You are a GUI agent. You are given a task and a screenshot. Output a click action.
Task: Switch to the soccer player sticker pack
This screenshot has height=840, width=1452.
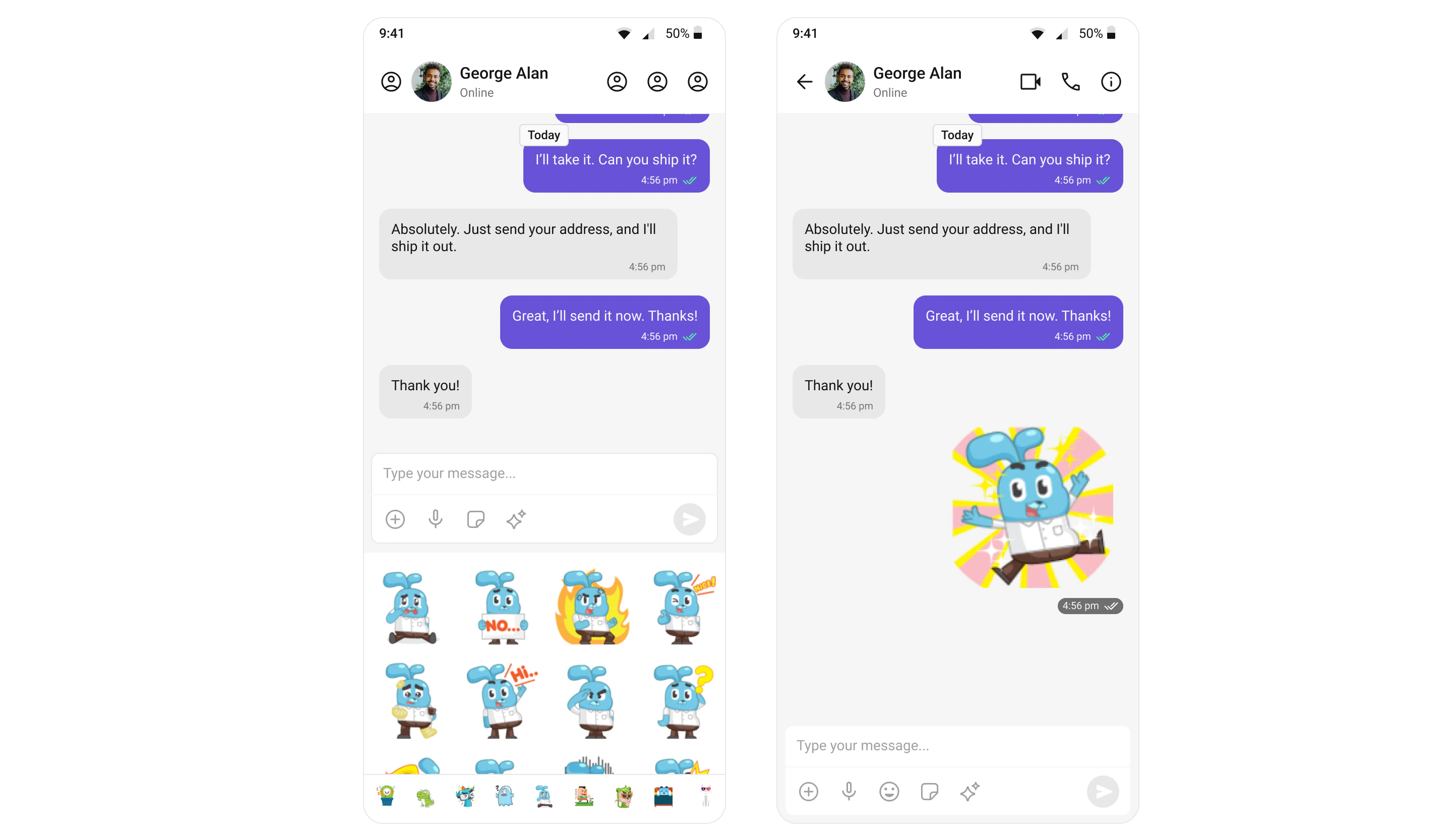coord(584,796)
